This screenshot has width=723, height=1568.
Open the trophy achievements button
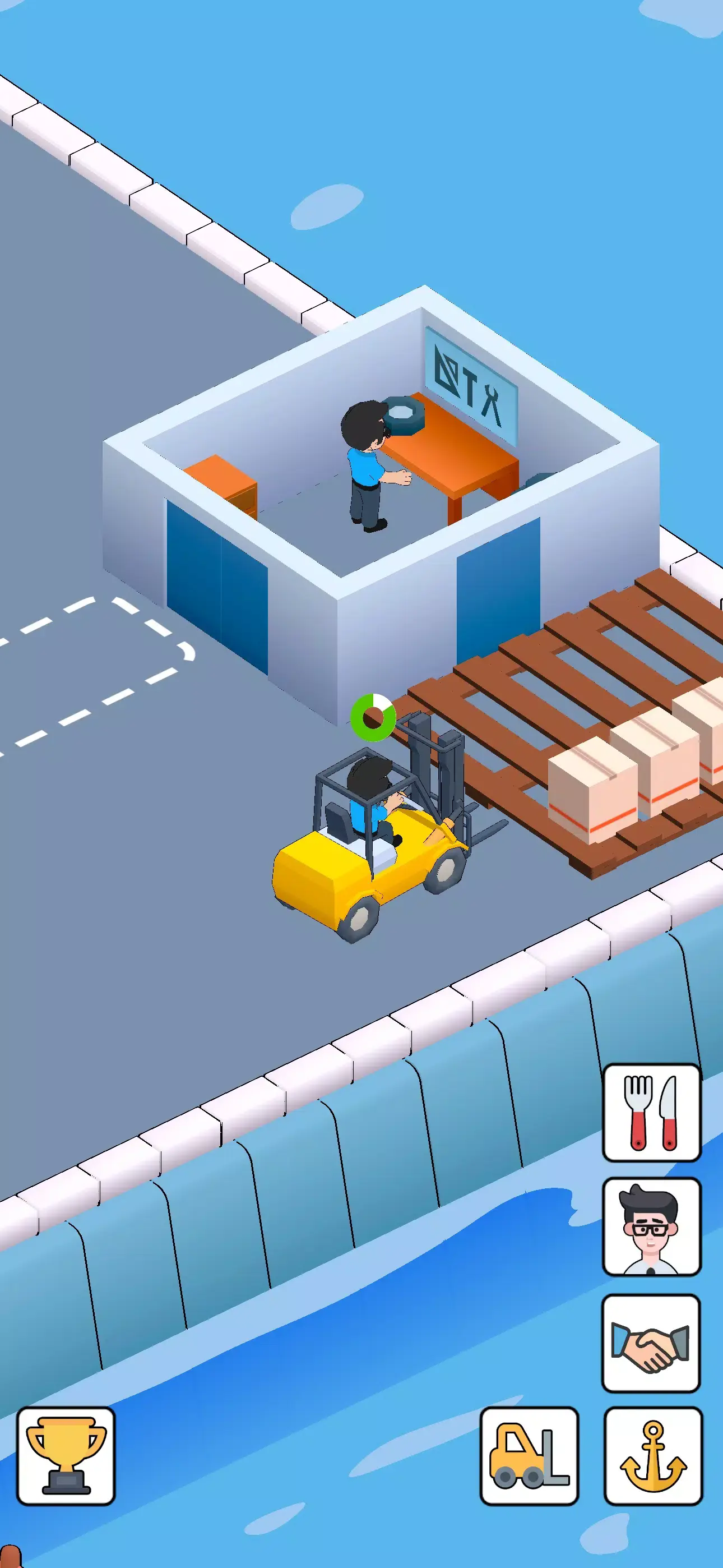pyautogui.click(x=66, y=1455)
